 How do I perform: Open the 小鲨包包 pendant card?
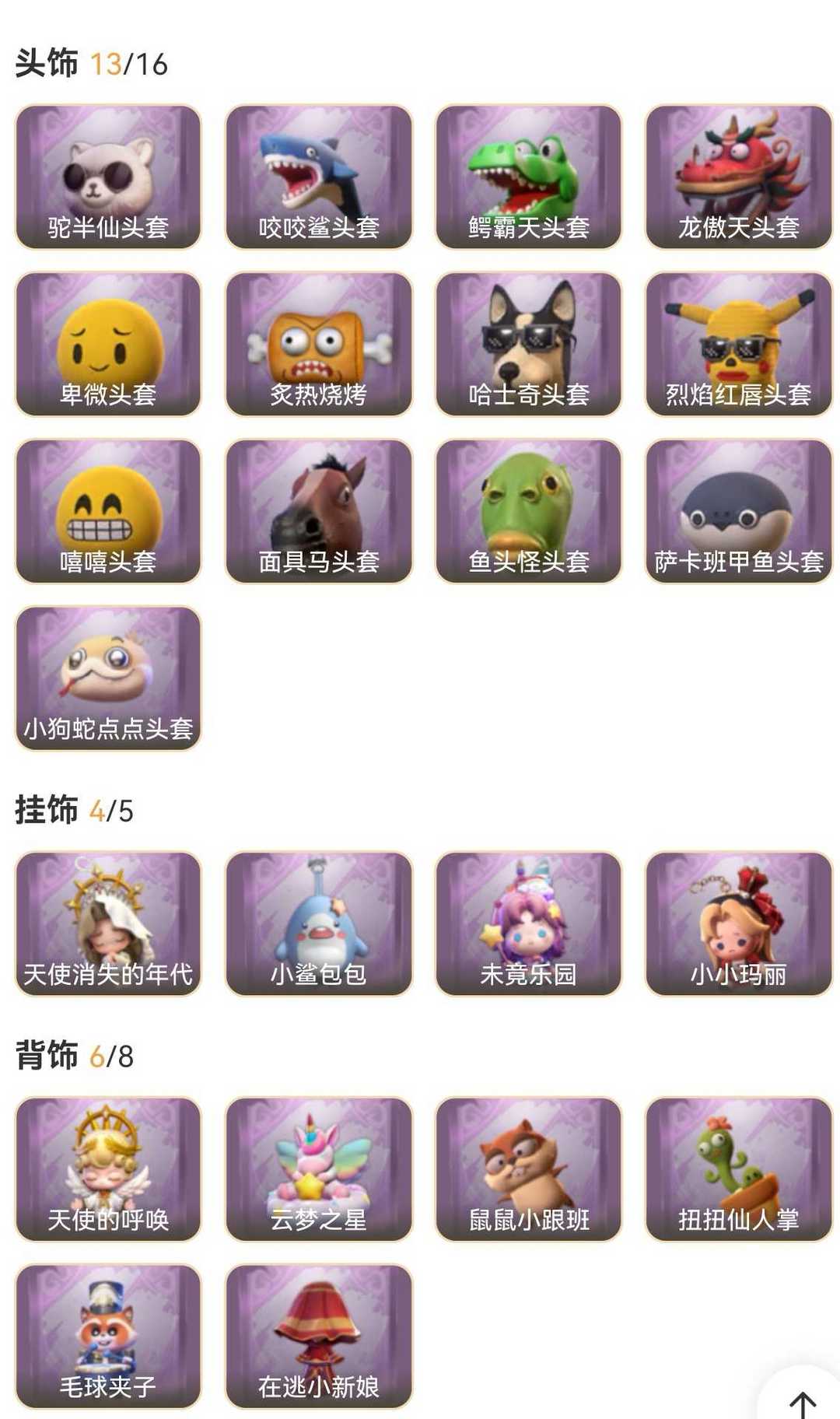point(318,923)
